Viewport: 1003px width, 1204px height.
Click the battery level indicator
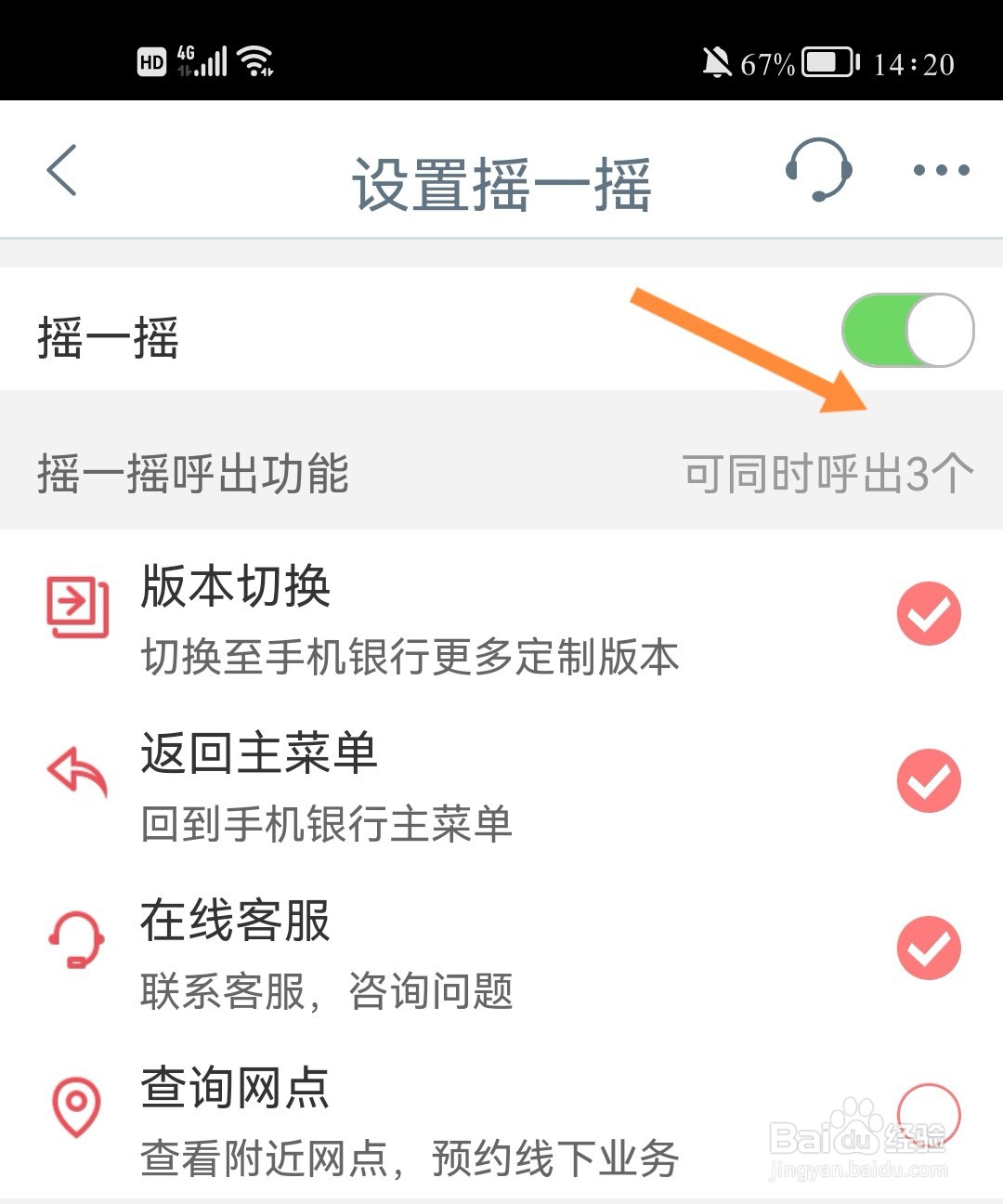[x=825, y=62]
